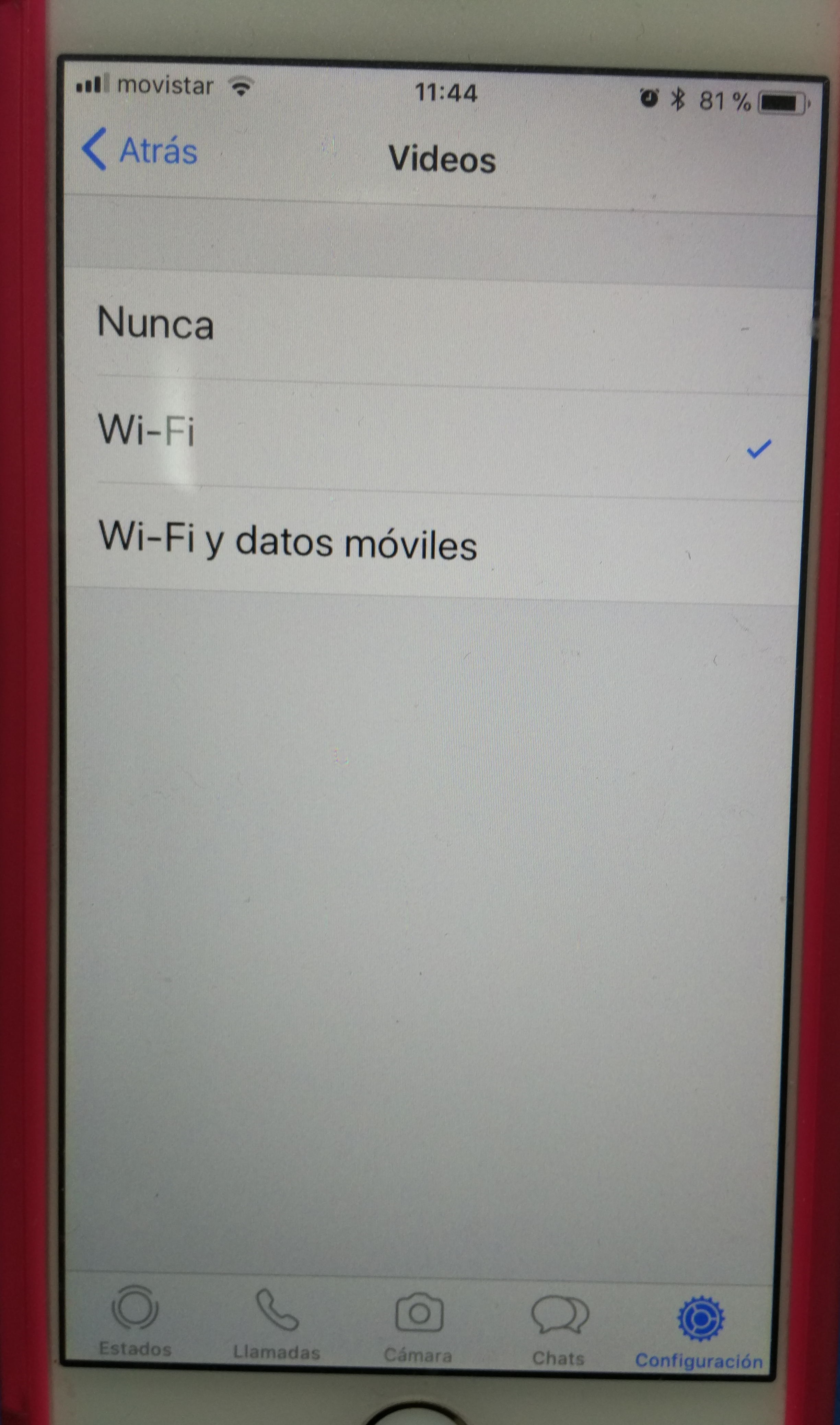The width and height of the screenshot is (840, 1425).
Task: Go back with the Atrás button
Action: pos(140,150)
